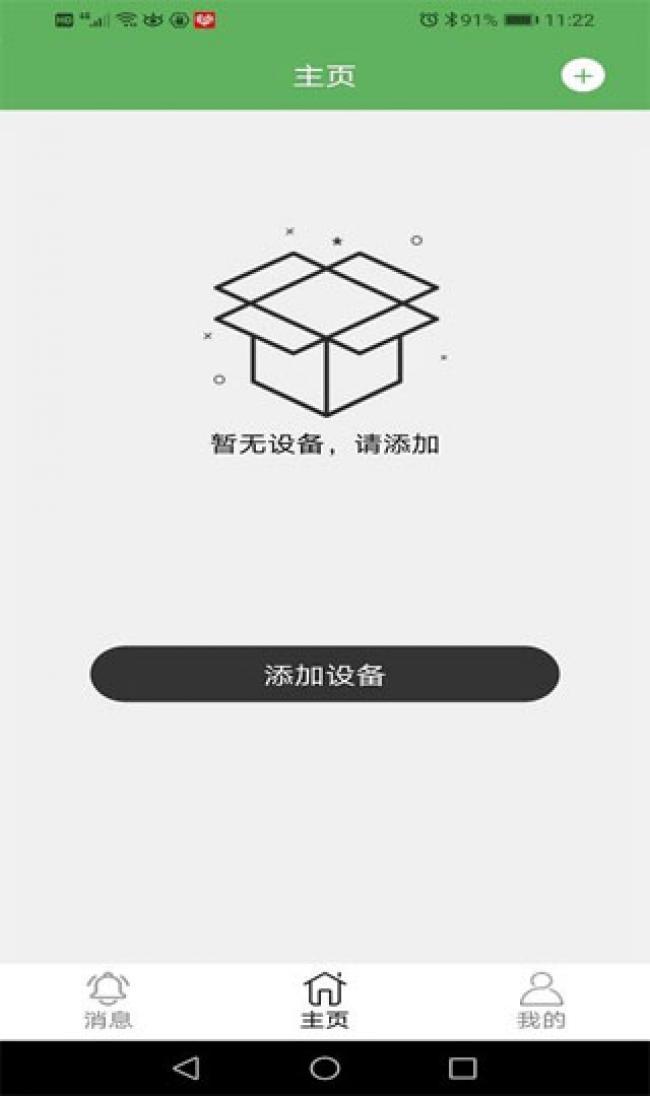Tap the plus icon in the header

coord(582,76)
